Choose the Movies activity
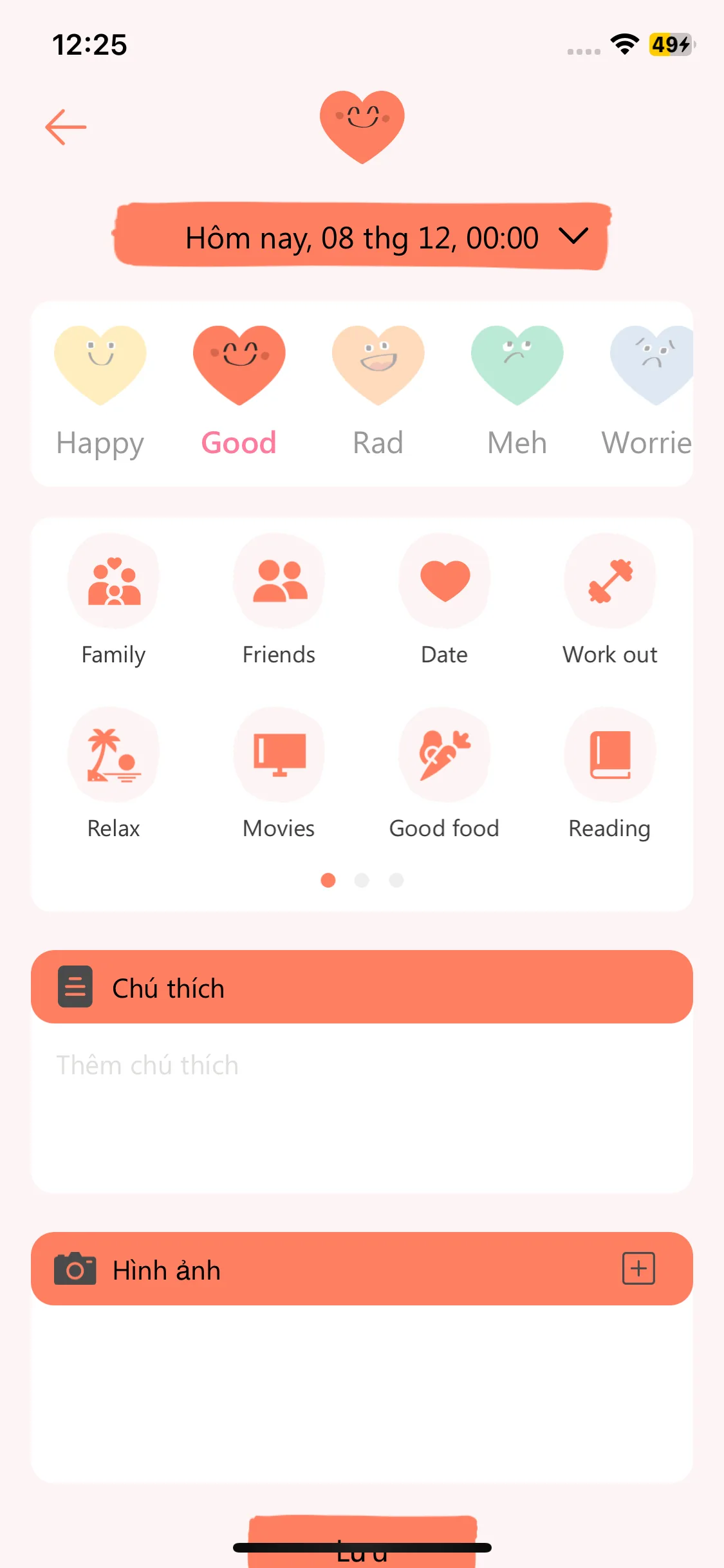The height and width of the screenshot is (1568, 724). point(279,755)
